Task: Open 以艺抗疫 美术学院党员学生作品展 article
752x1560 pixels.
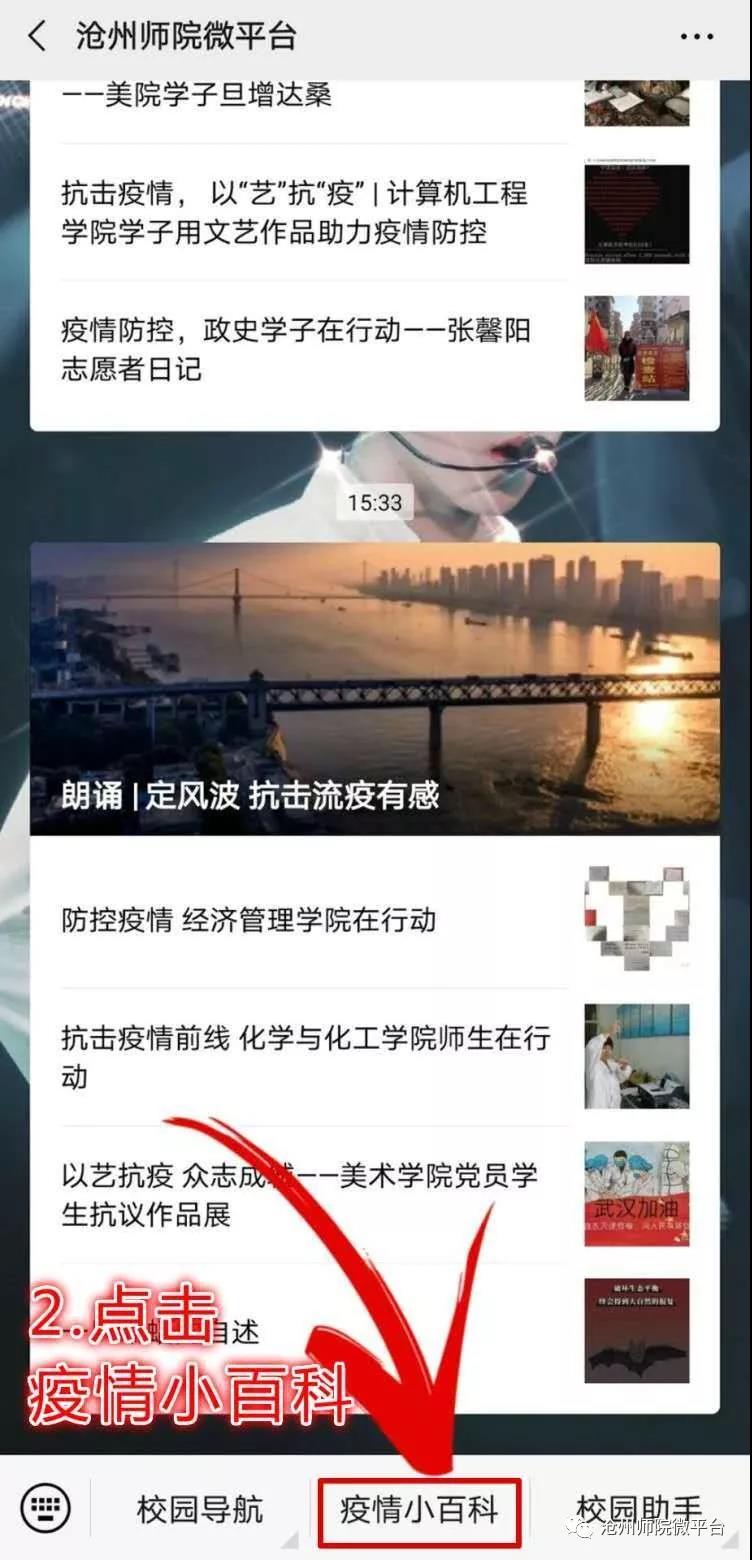Action: click(300, 1194)
